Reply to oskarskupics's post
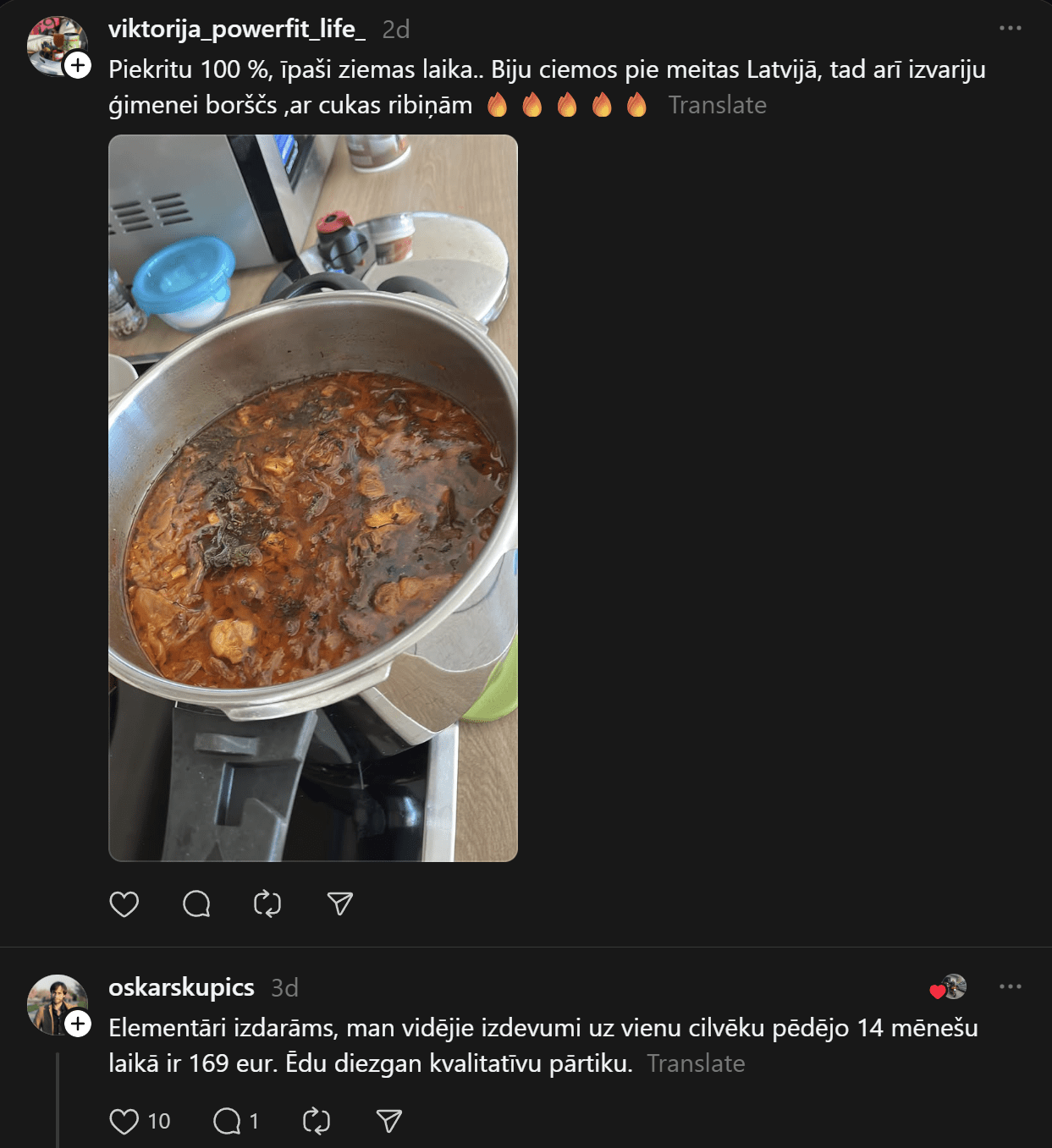The image size is (1052, 1148). [227, 1122]
